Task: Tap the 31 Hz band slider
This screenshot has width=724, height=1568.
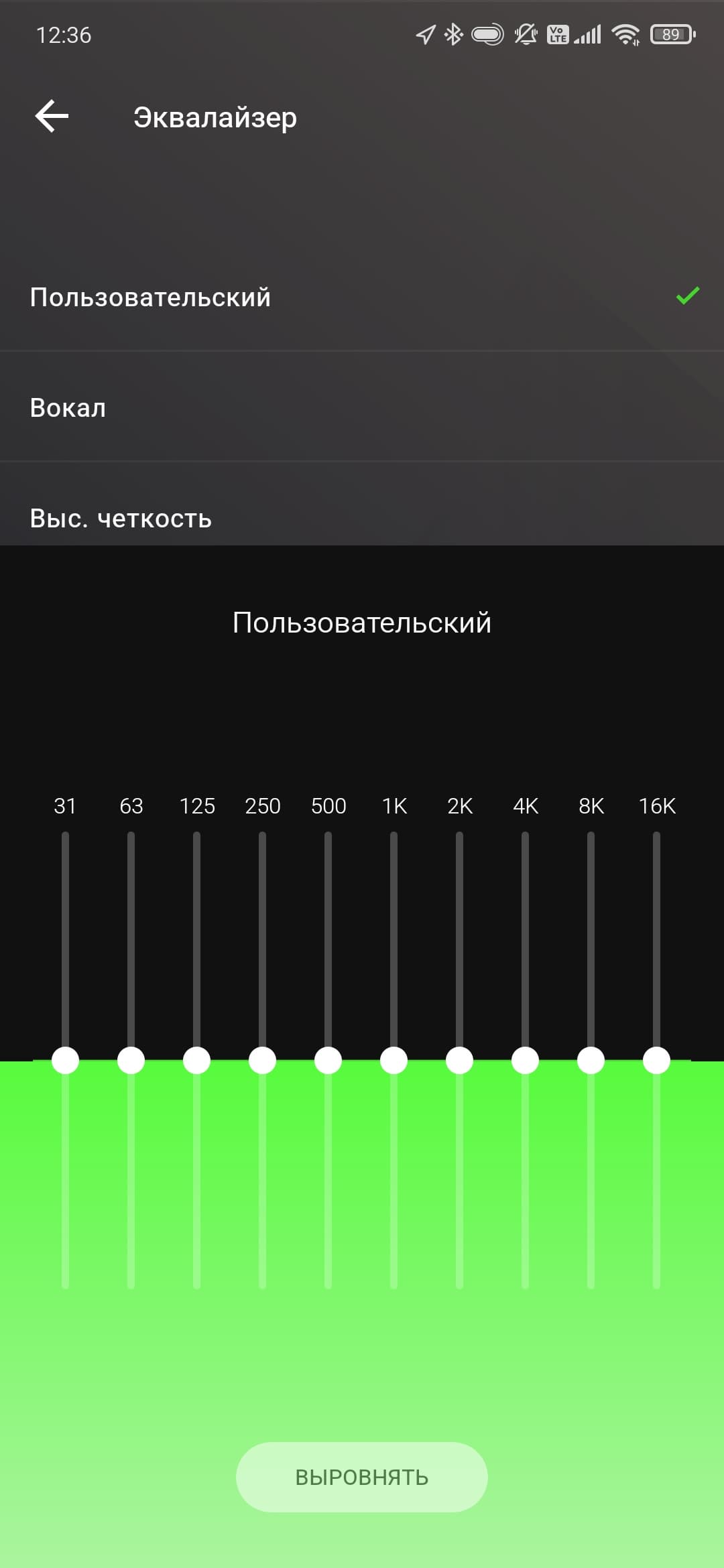Action: click(x=65, y=1060)
